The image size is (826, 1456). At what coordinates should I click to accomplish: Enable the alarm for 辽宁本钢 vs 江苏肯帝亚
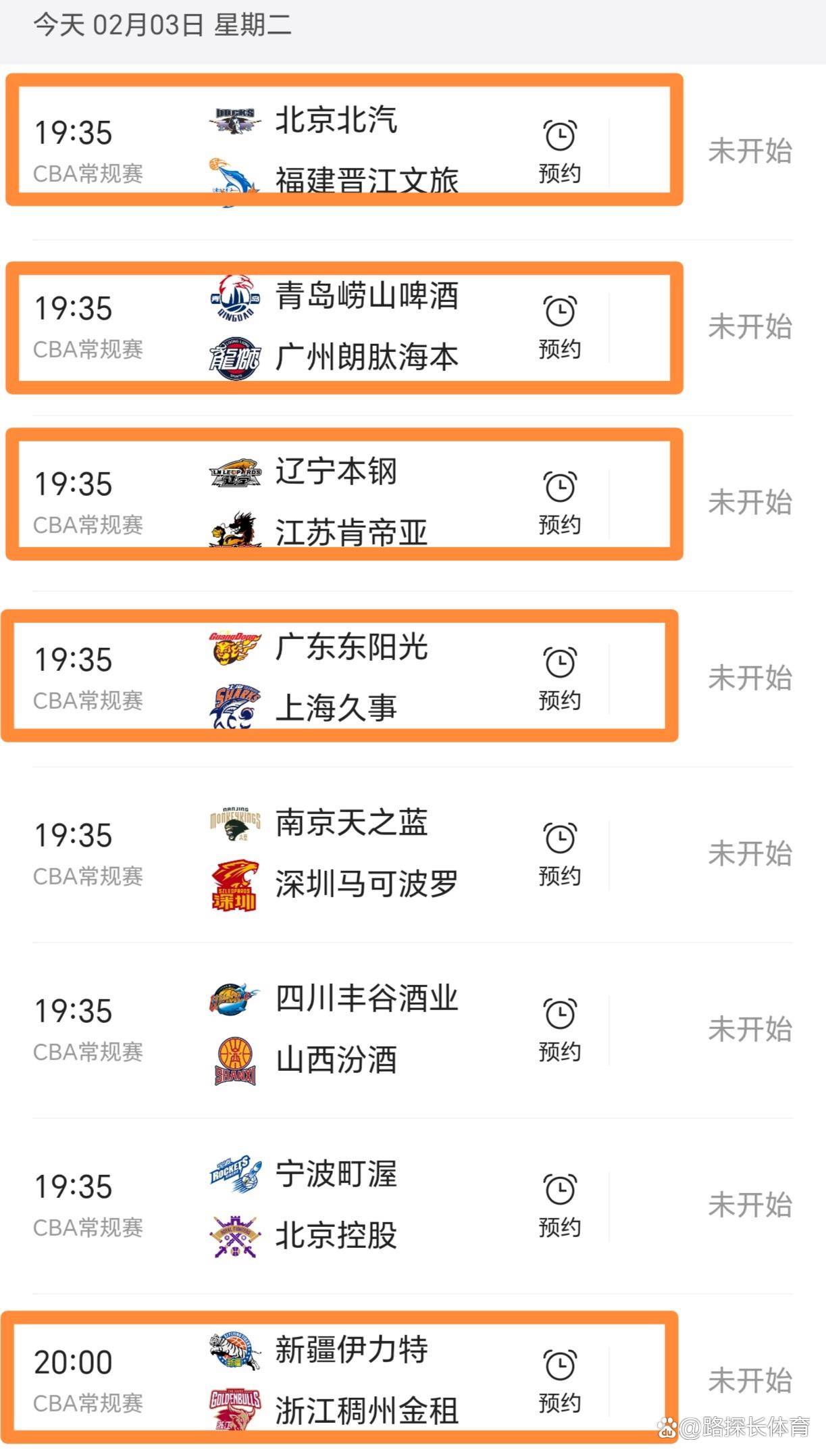pyautogui.click(x=559, y=485)
